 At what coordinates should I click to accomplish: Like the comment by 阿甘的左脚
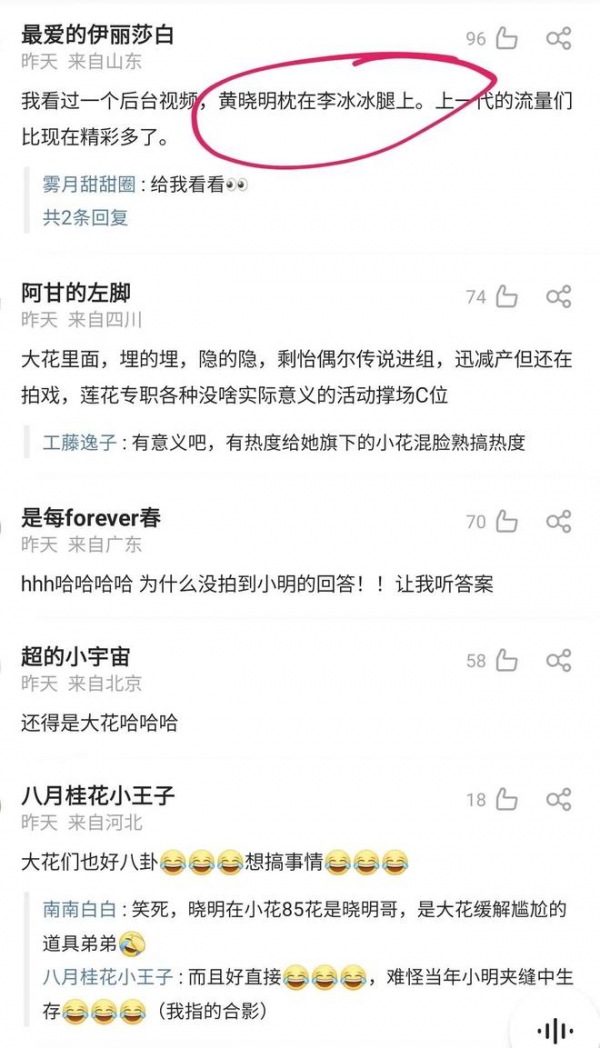(507, 297)
